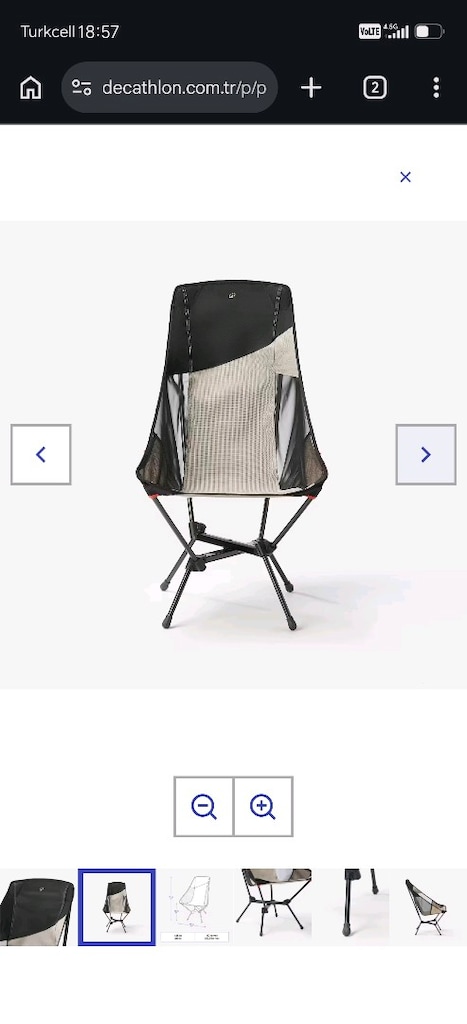Select the front view chair thumbnail
The height and width of the screenshot is (1024, 467).
117,907
